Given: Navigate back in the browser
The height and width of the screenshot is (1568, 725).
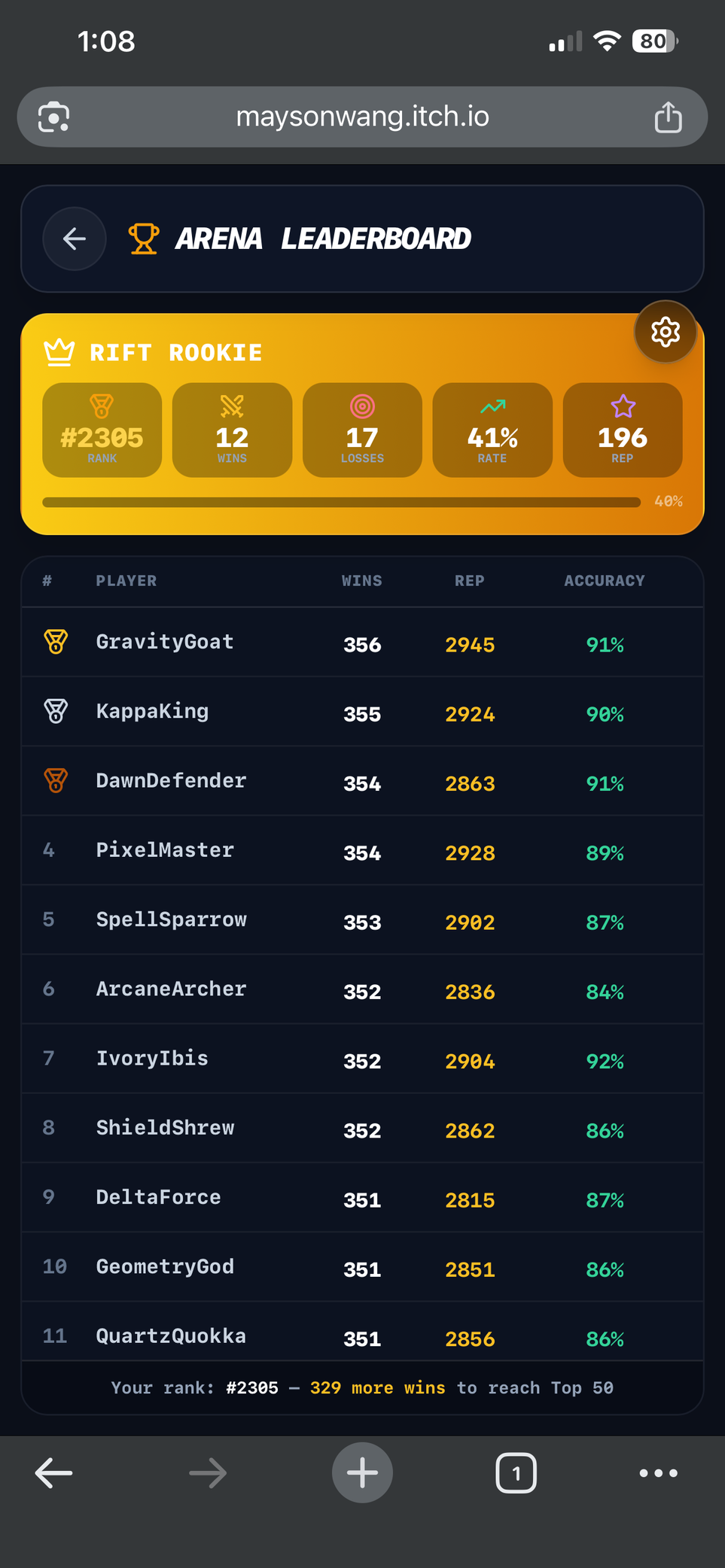Looking at the screenshot, I should (x=54, y=1472).
